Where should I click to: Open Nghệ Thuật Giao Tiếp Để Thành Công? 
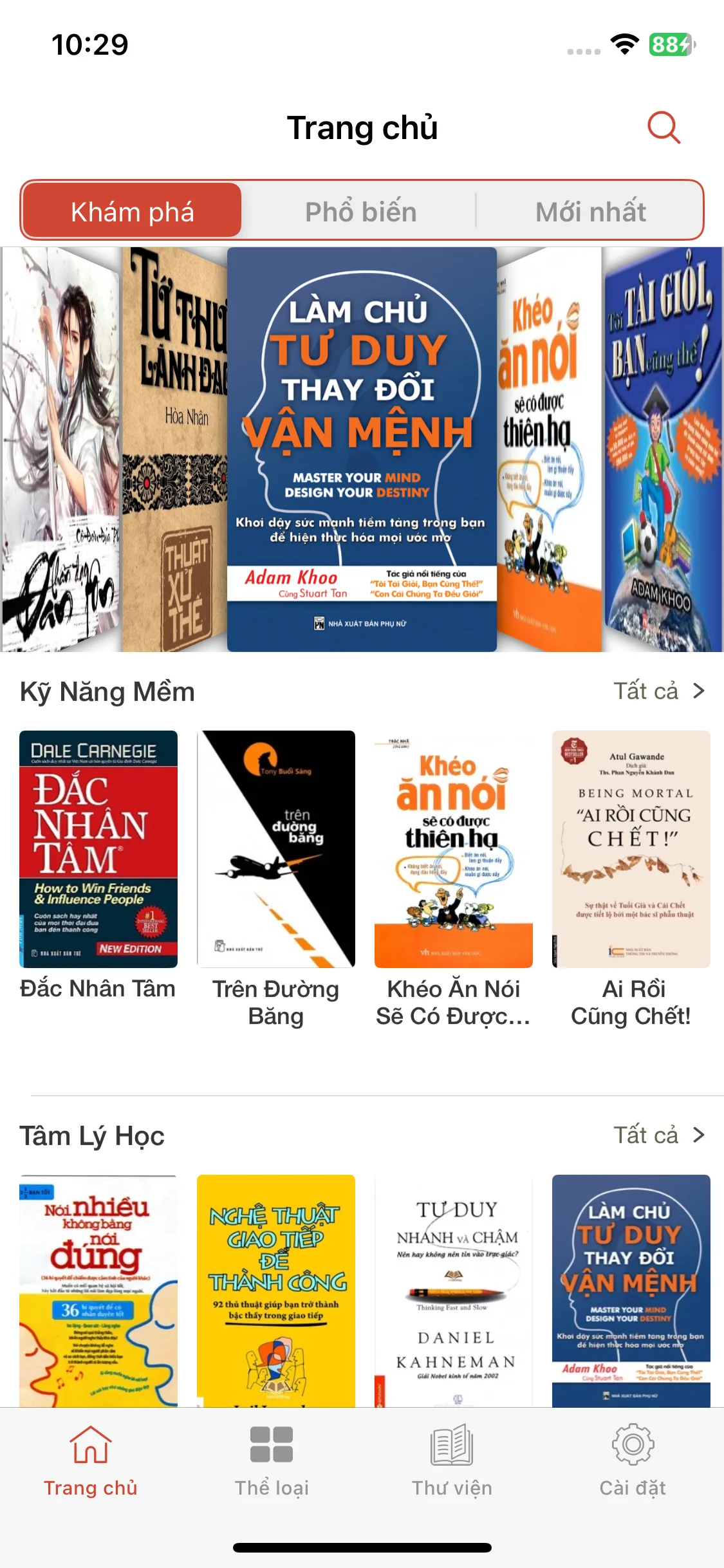coord(276,1290)
